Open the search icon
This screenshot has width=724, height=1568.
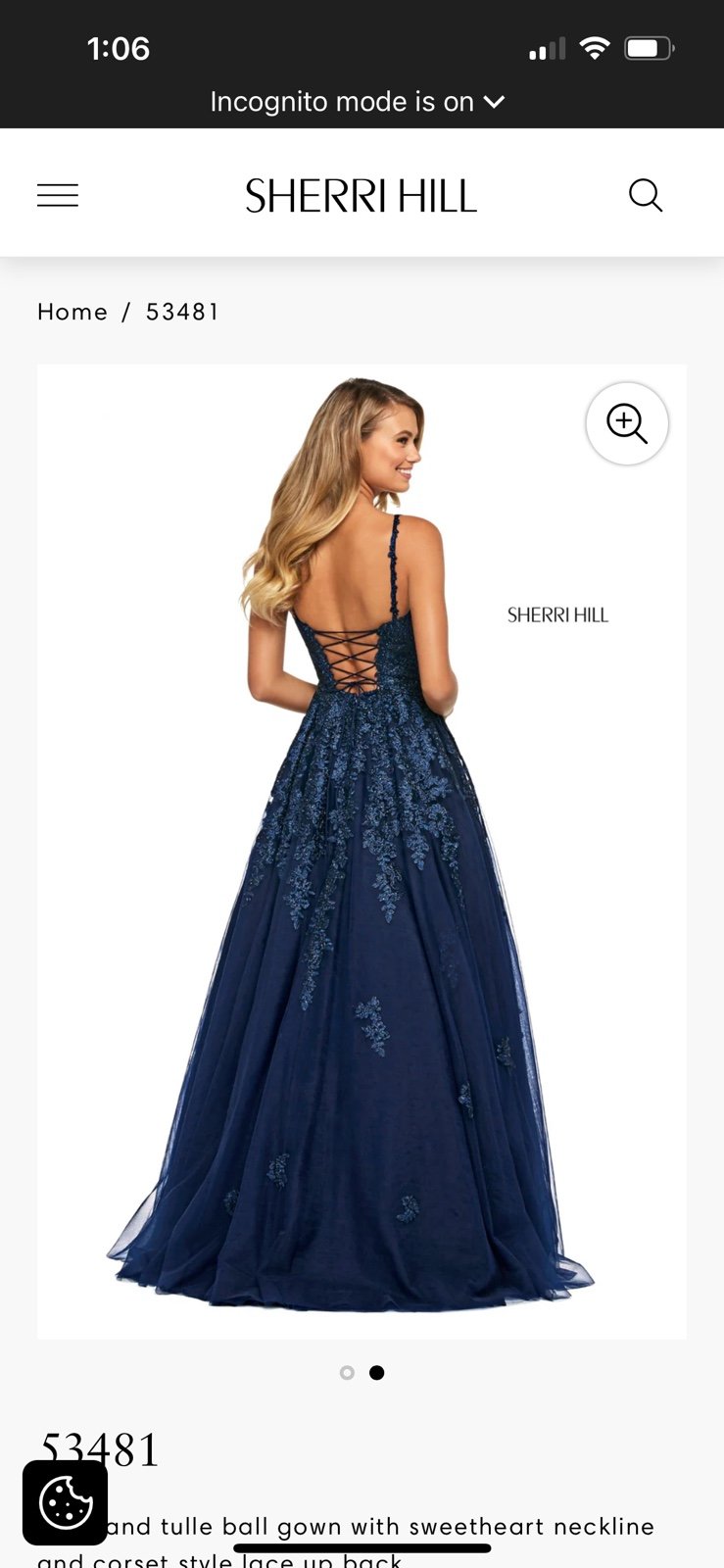(x=646, y=195)
